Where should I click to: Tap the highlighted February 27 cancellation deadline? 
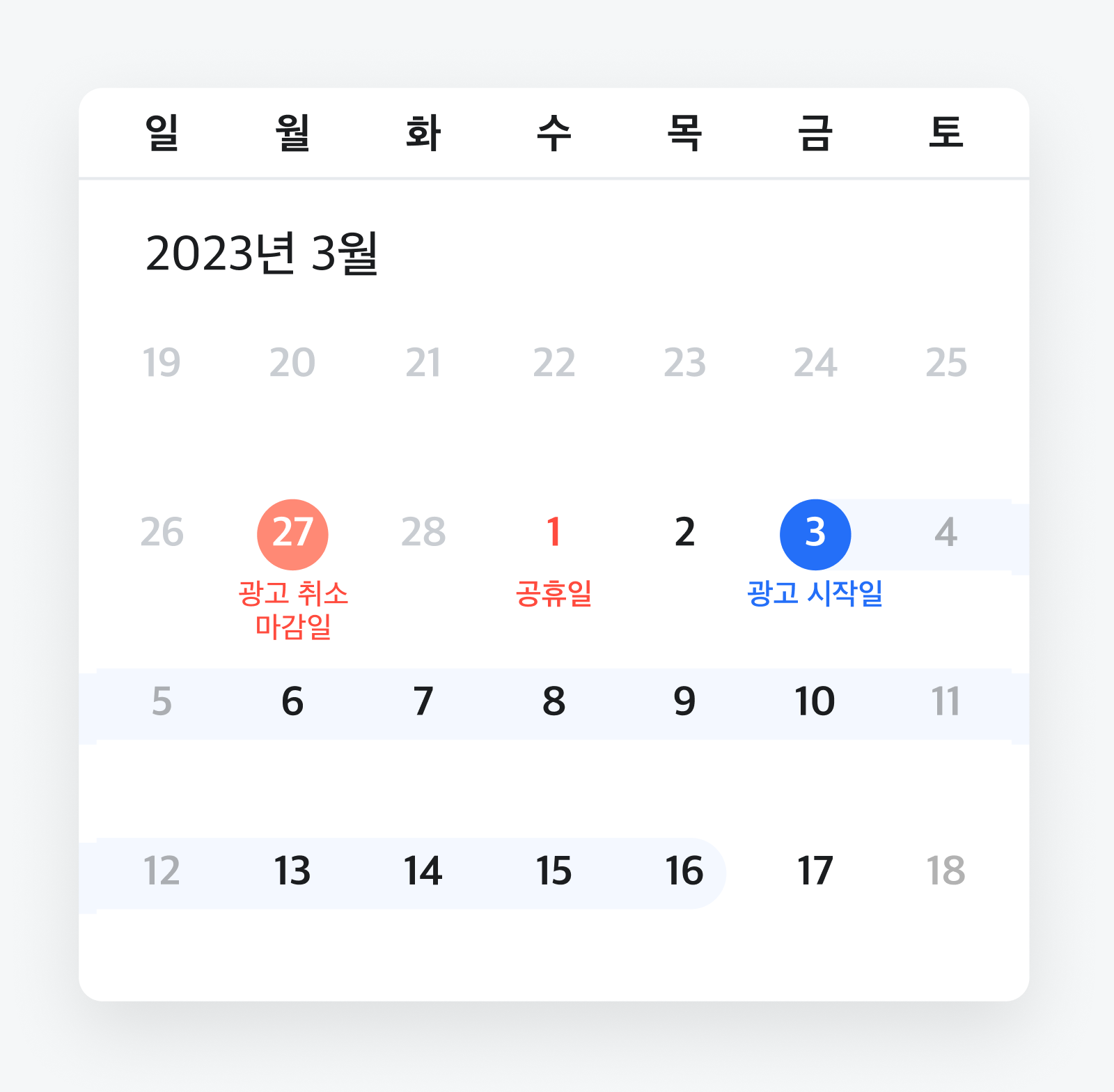[292, 534]
